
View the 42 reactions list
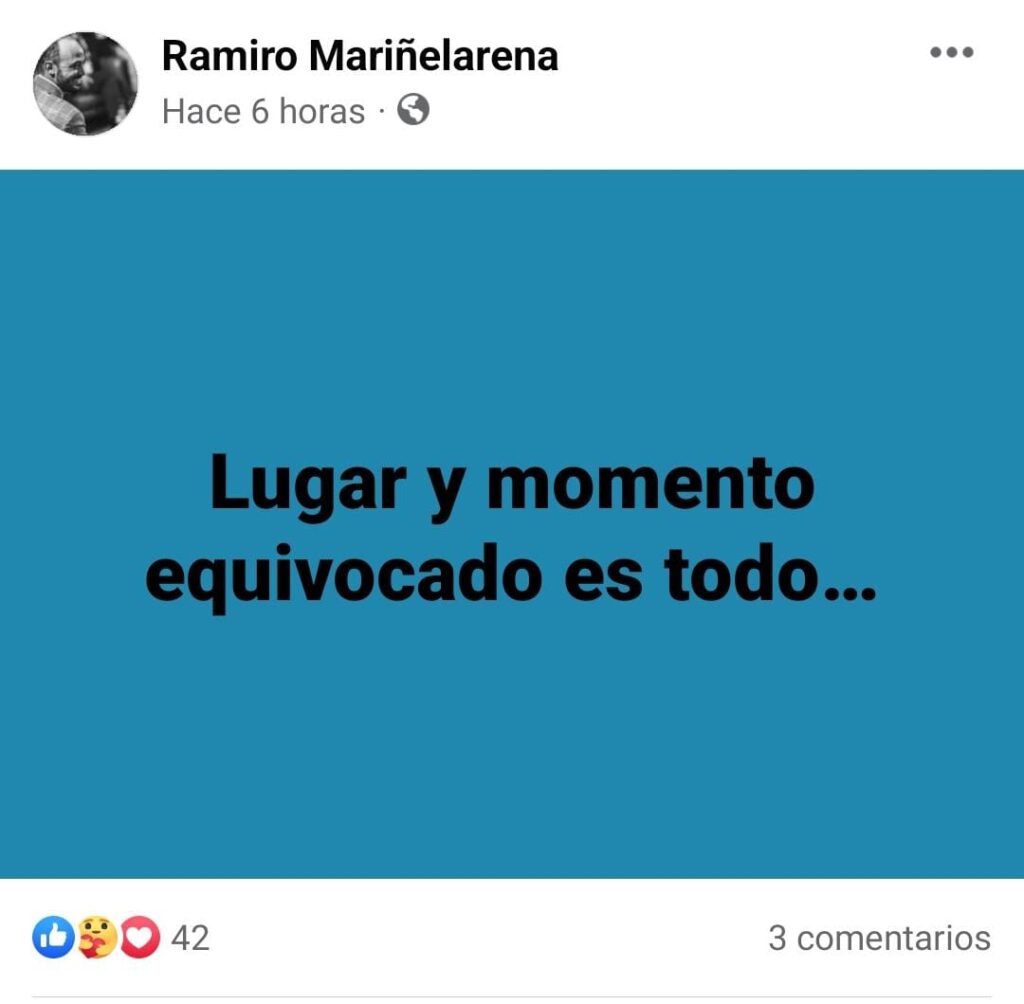pos(122,938)
